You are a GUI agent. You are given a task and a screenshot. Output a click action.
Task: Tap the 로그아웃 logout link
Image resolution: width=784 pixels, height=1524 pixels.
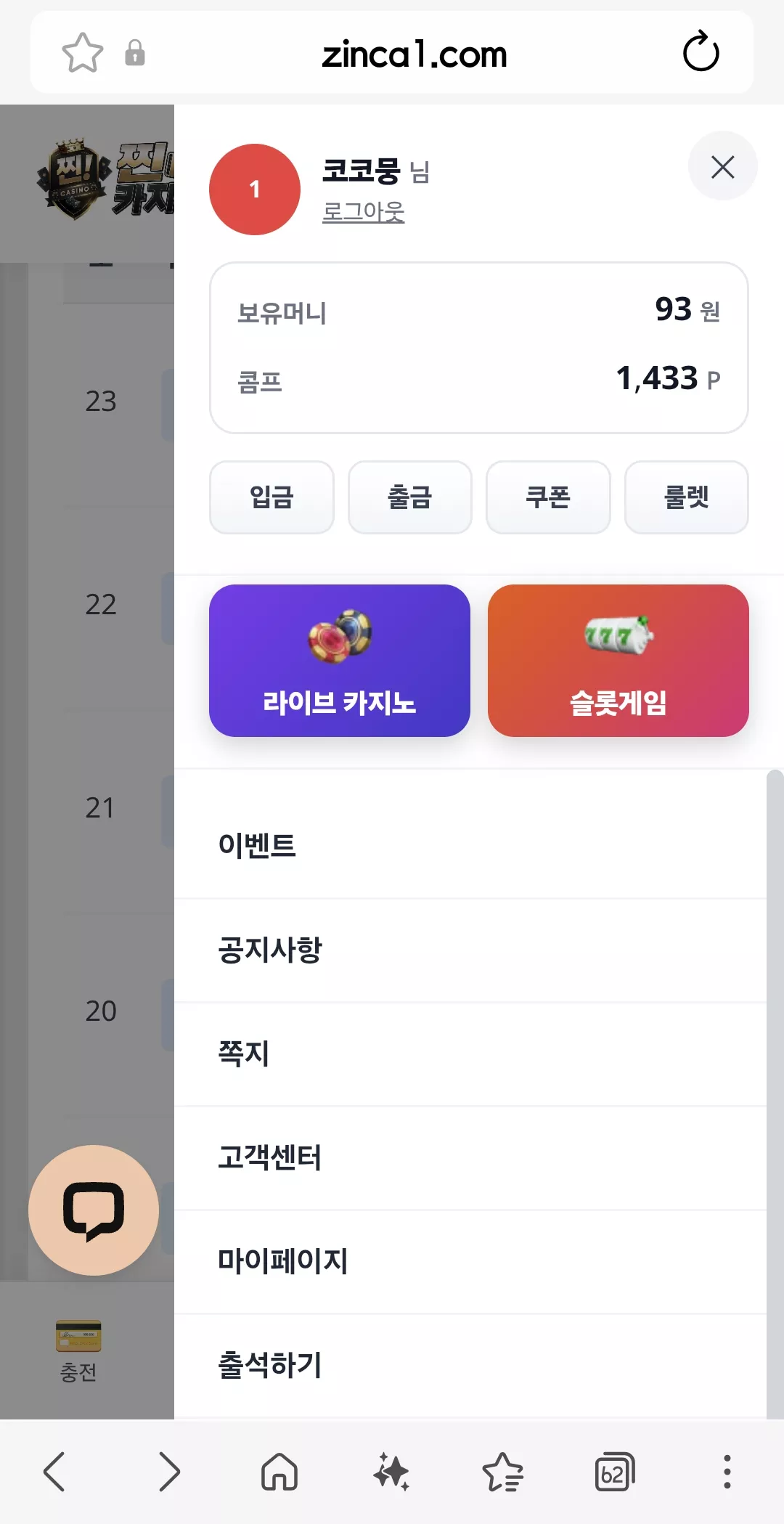(x=363, y=211)
